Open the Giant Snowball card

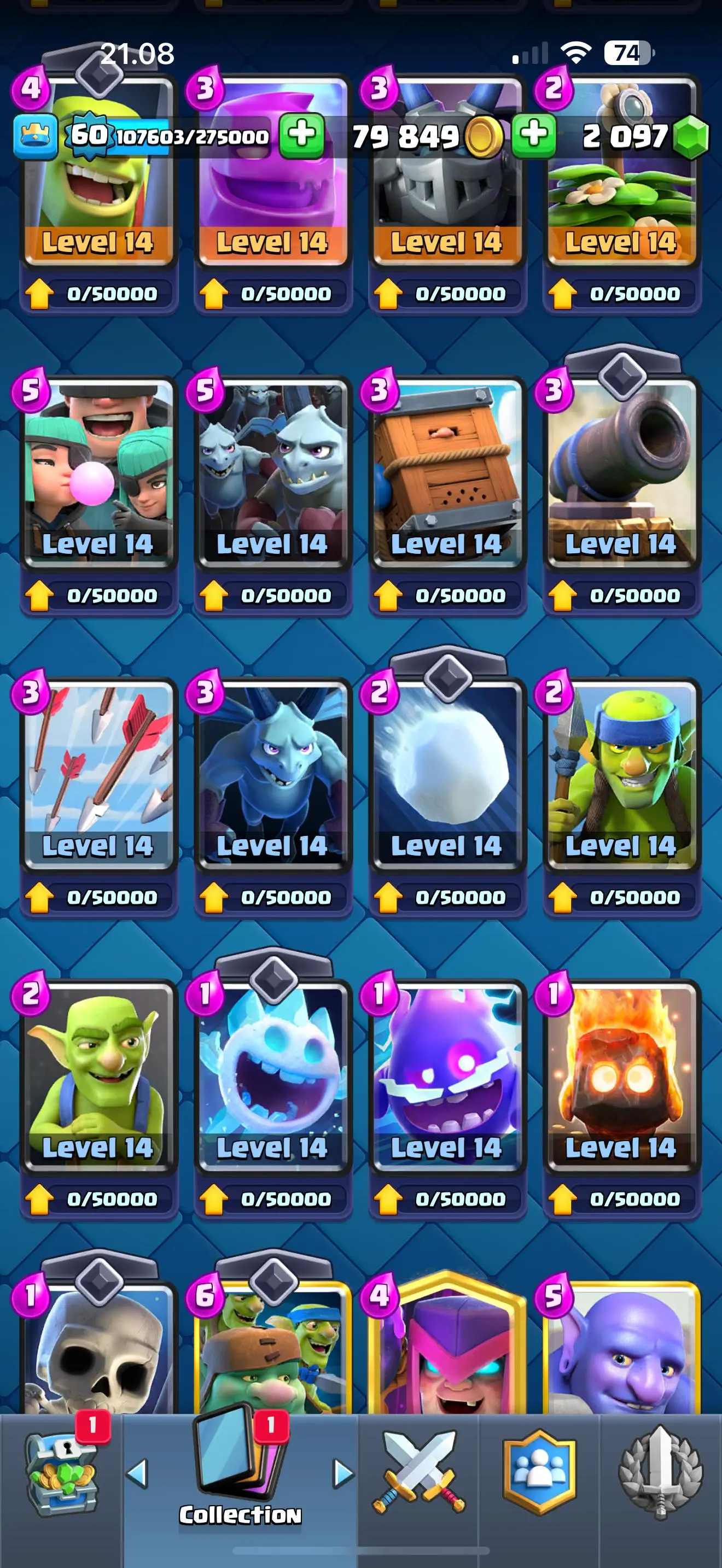(447, 773)
